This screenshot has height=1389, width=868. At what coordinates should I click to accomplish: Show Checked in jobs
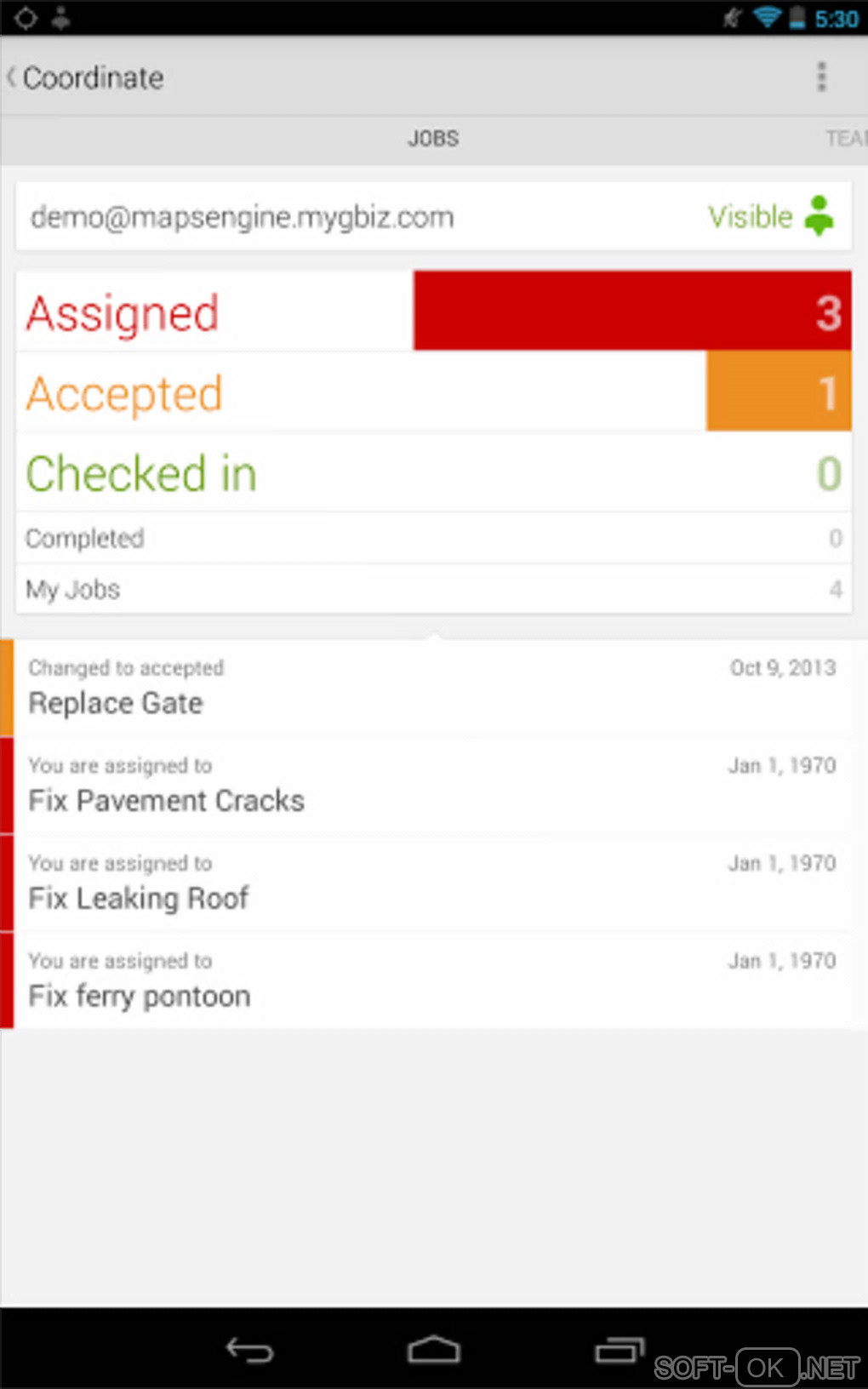433,473
